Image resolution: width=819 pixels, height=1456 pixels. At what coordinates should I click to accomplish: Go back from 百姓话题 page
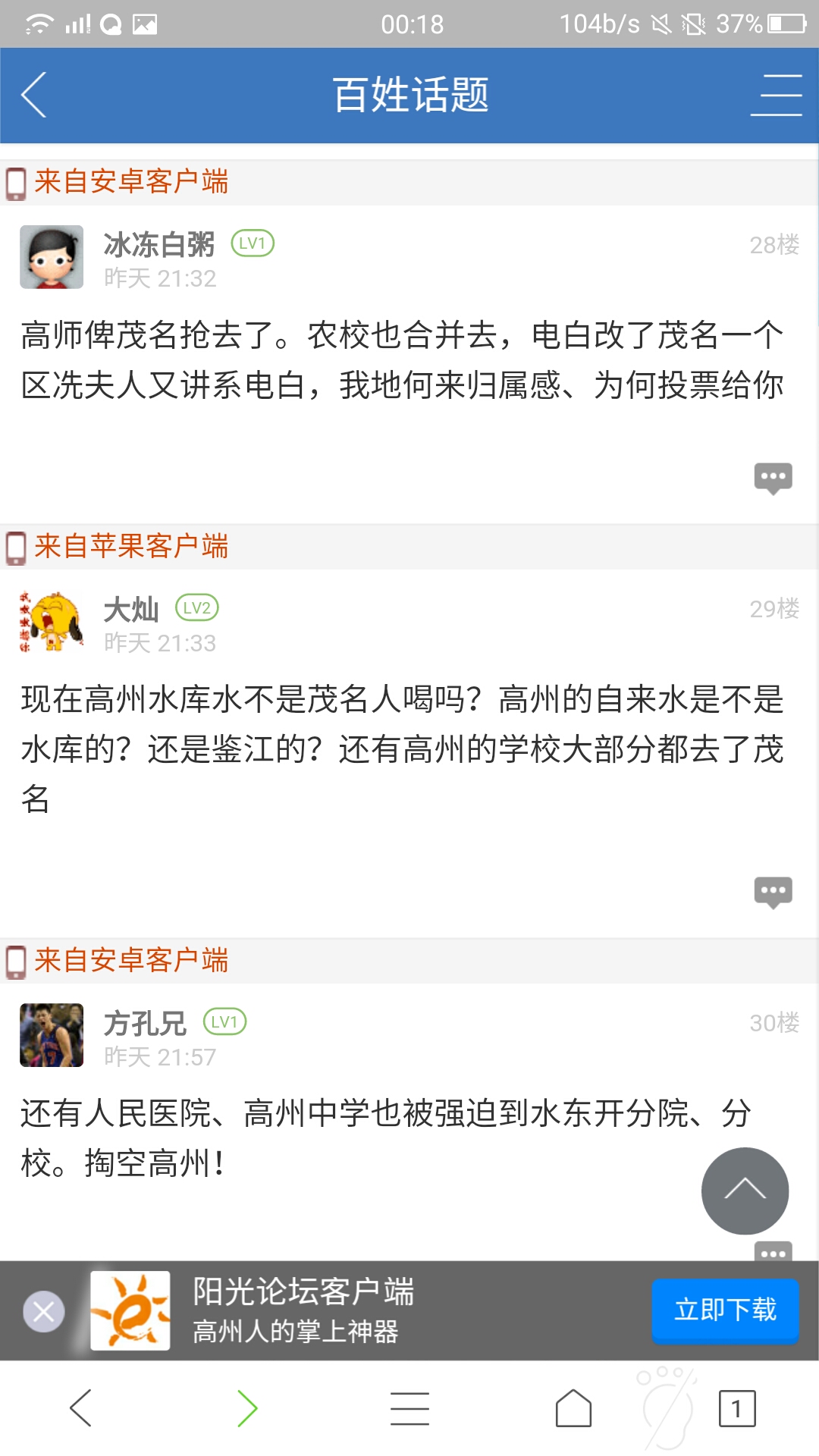(34, 95)
